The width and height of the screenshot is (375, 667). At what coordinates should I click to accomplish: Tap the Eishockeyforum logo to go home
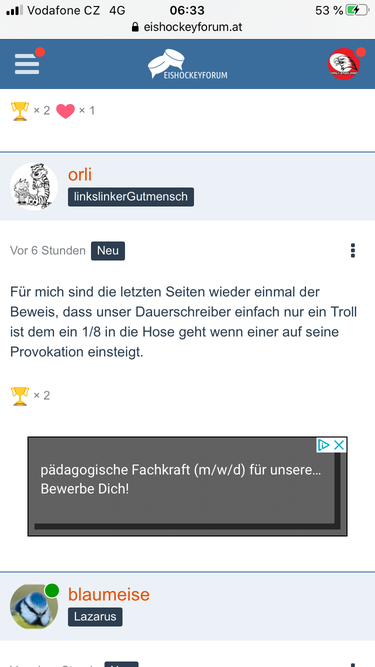pos(188,64)
